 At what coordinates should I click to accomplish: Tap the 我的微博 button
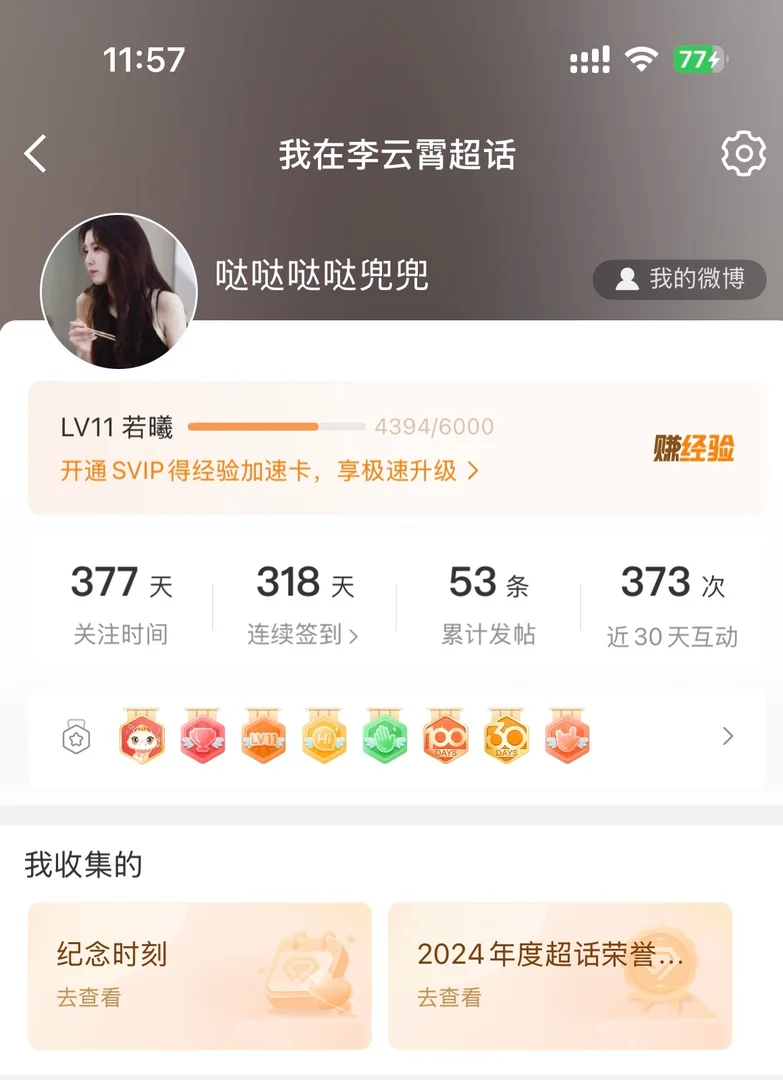pos(680,279)
